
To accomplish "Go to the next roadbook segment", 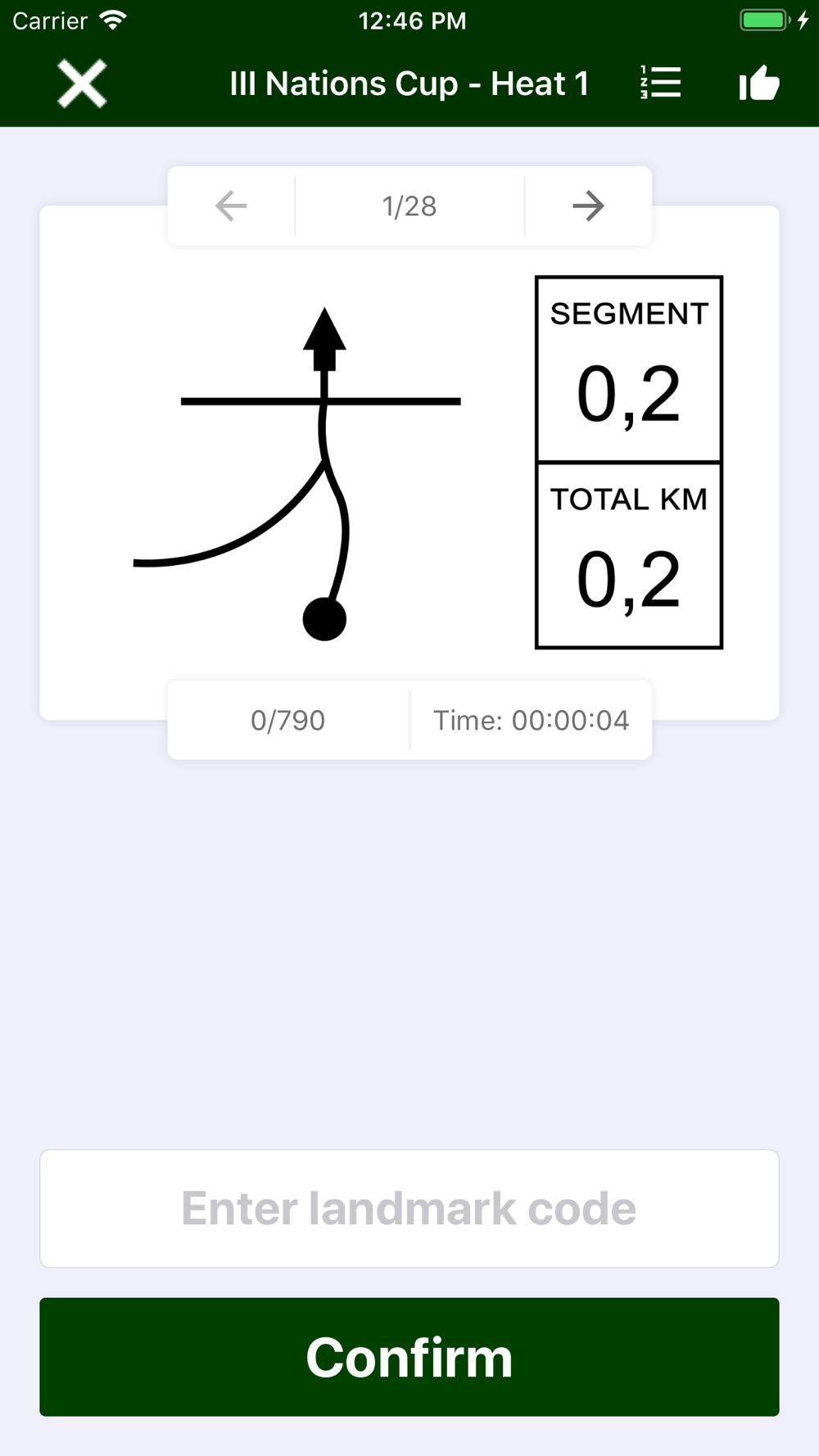I will click(588, 206).
